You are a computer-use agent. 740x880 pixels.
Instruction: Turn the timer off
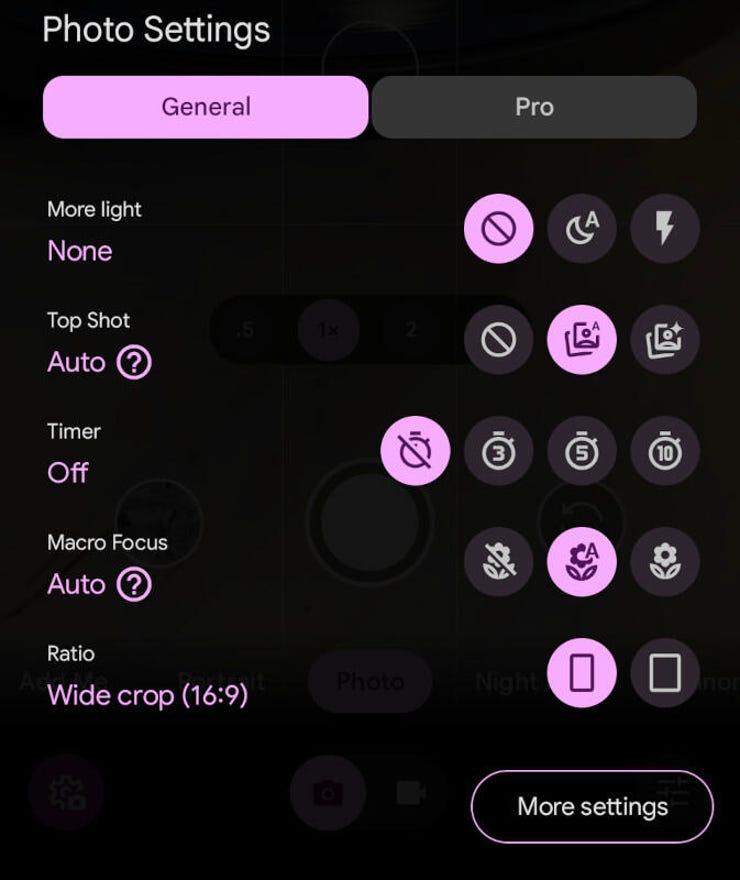click(x=415, y=452)
